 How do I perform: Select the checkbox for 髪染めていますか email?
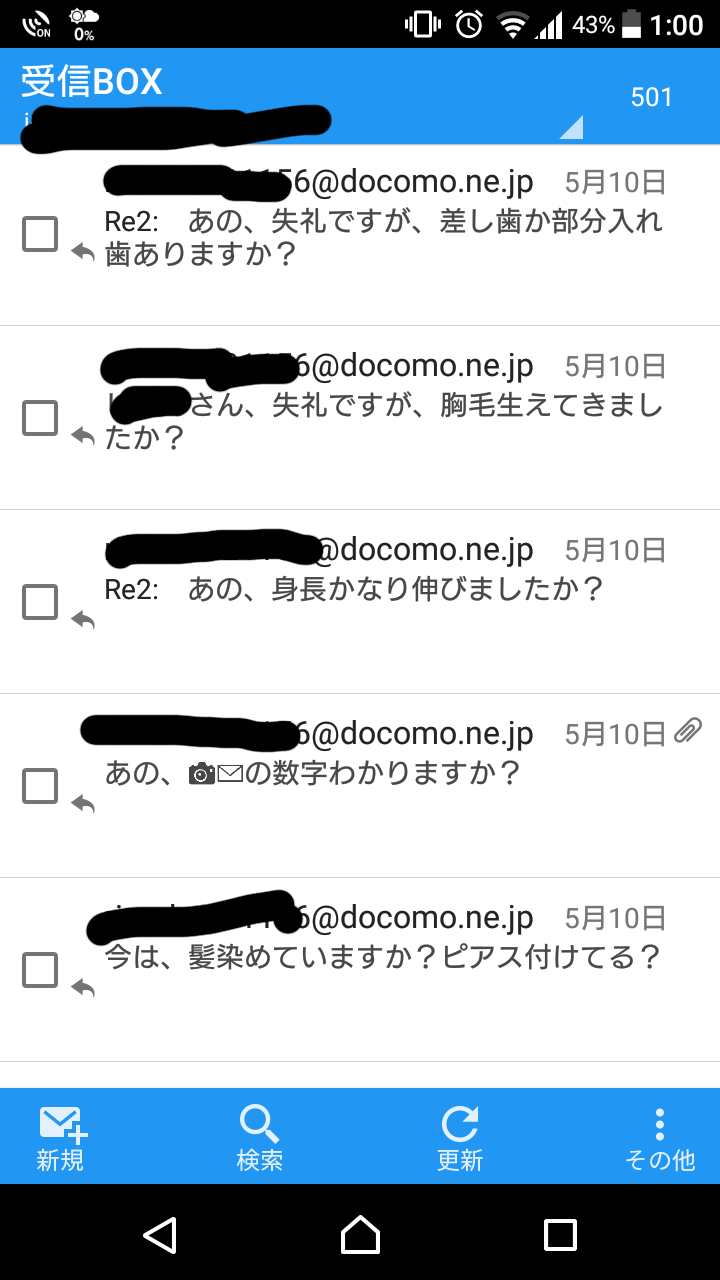click(40, 970)
